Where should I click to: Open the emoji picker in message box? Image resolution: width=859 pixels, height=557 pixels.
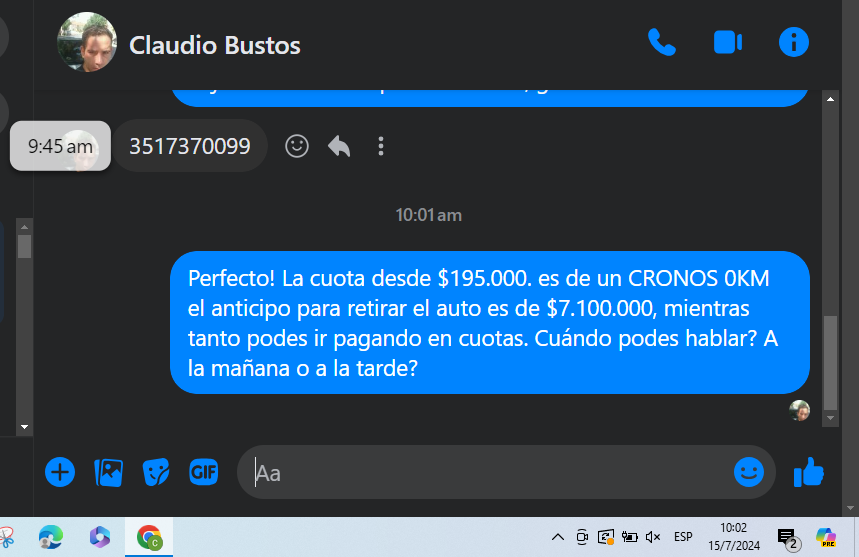748,472
